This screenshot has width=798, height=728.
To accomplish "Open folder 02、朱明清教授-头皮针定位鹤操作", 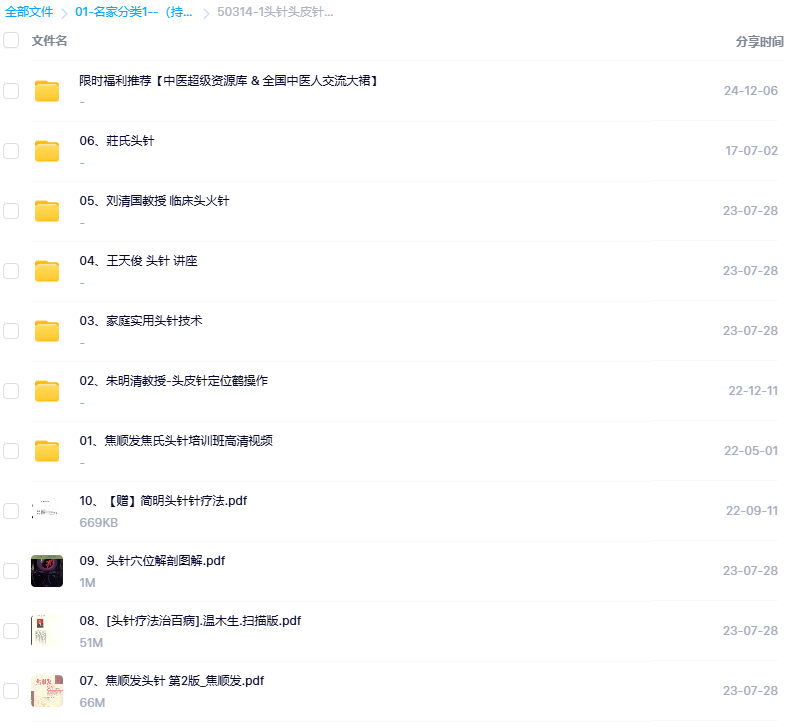I will click(173, 381).
